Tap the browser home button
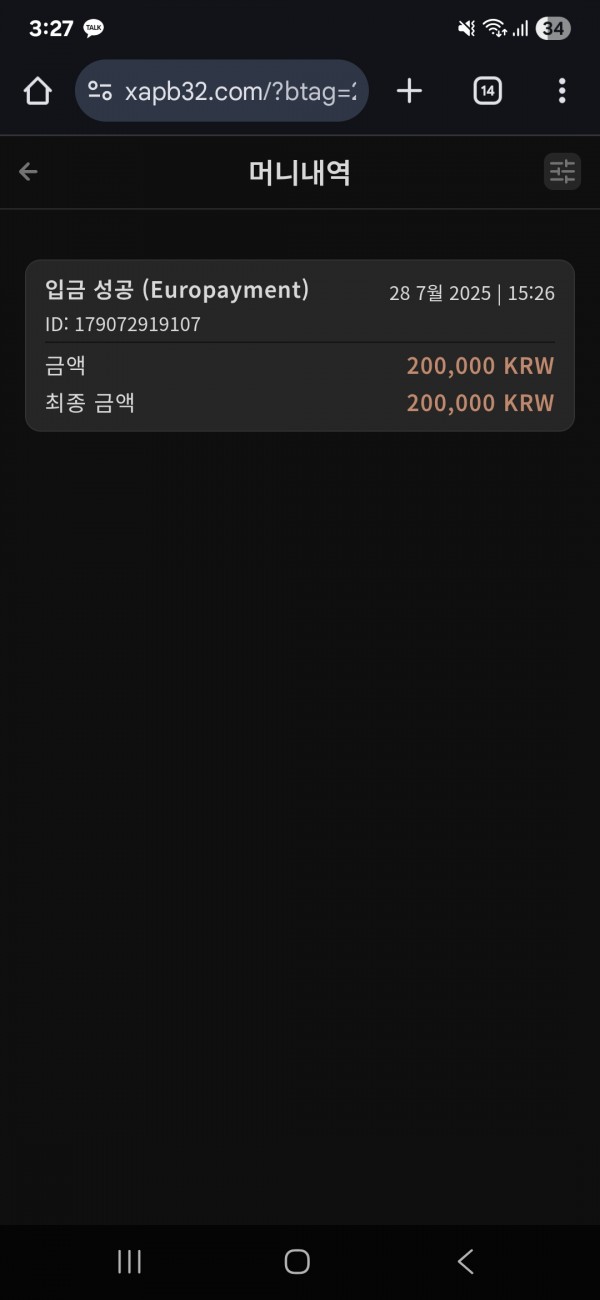The width and height of the screenshot is (600, 1300). tap(37, 91)
